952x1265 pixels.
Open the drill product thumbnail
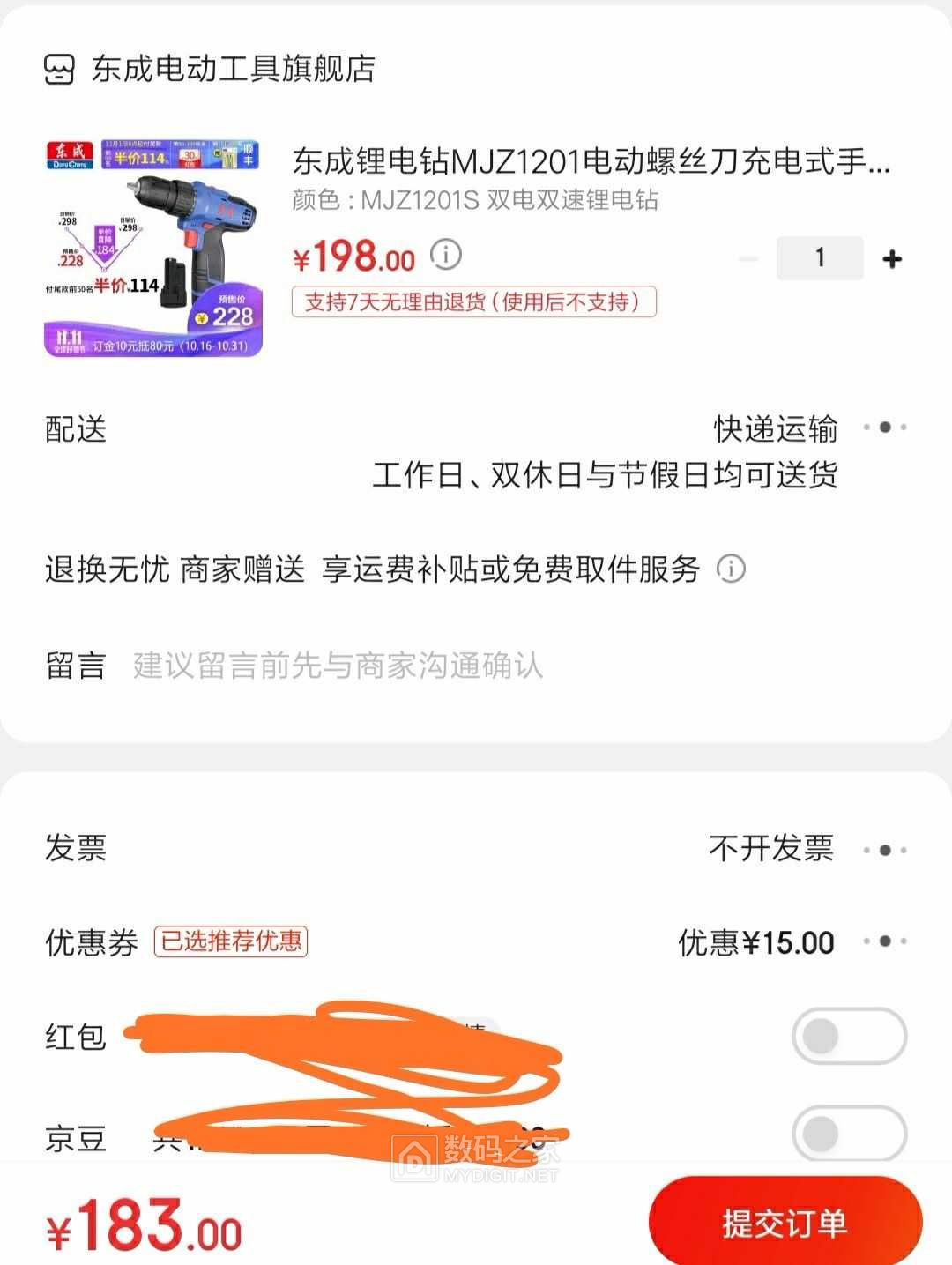tap(153, 248)
